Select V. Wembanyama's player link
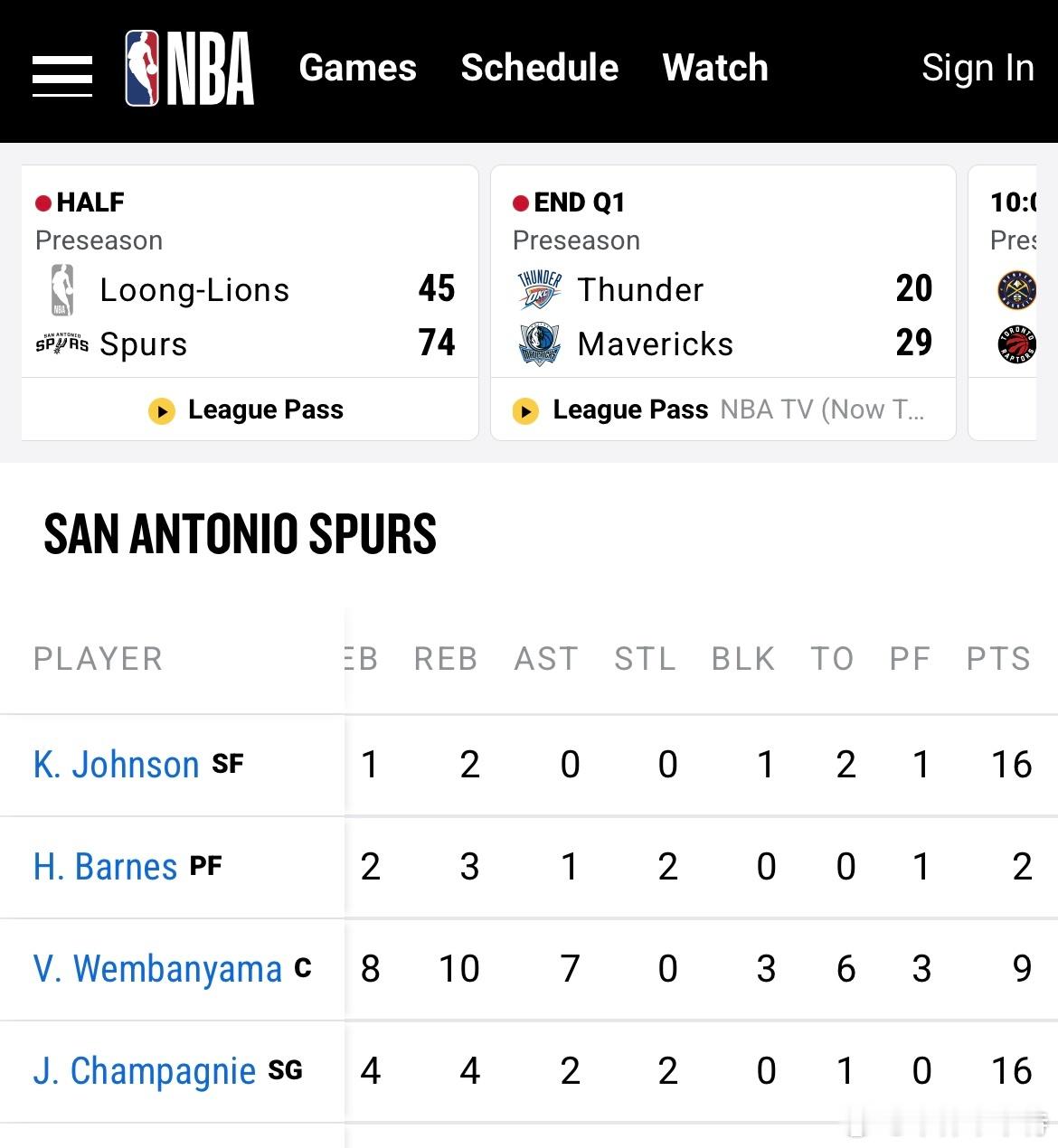The height and width of the screenshot is (1148, 1058). pyautogui.click(x=157, y=969)
